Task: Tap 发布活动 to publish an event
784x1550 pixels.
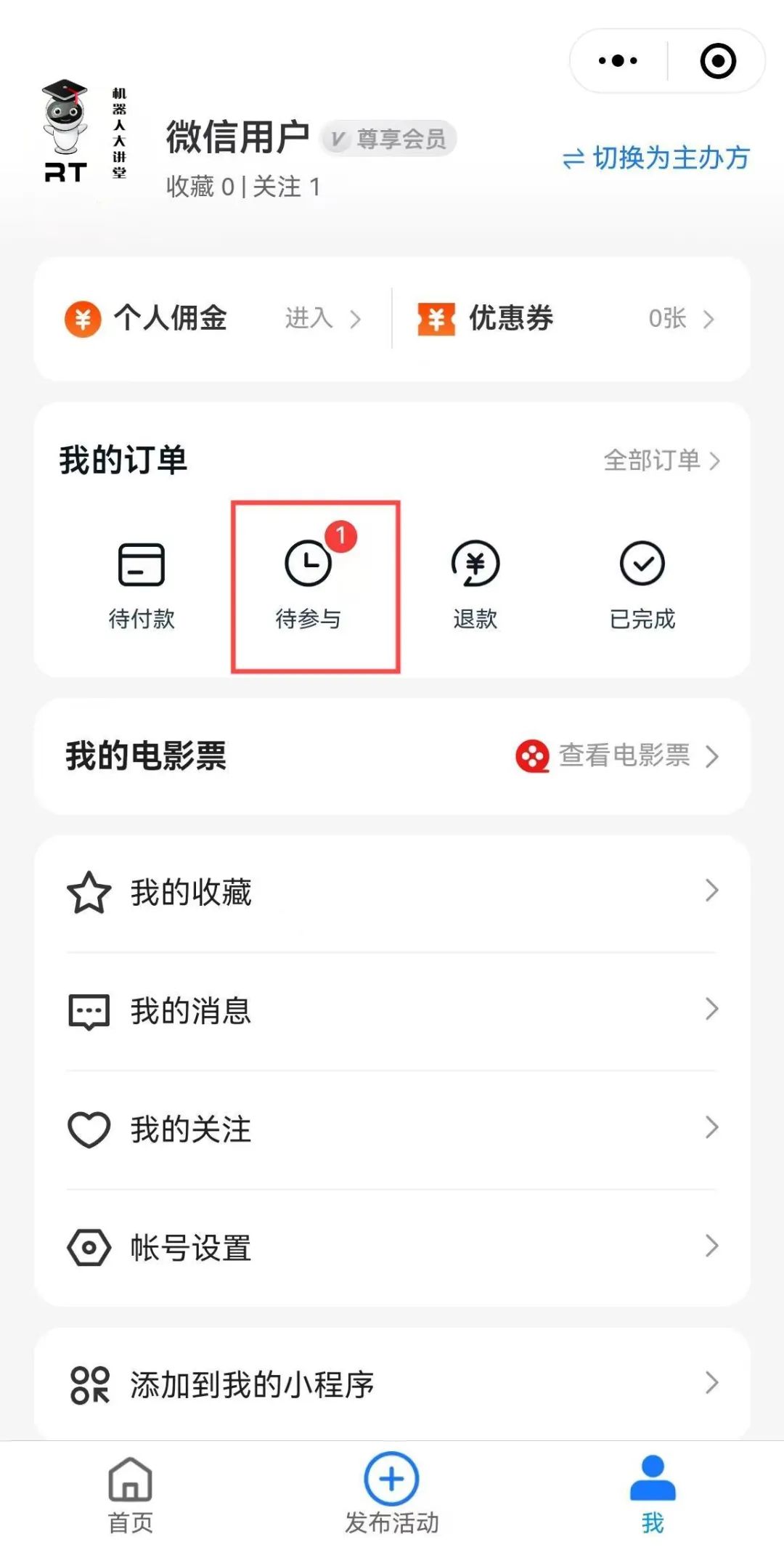Action: [x=392, y=1493]
